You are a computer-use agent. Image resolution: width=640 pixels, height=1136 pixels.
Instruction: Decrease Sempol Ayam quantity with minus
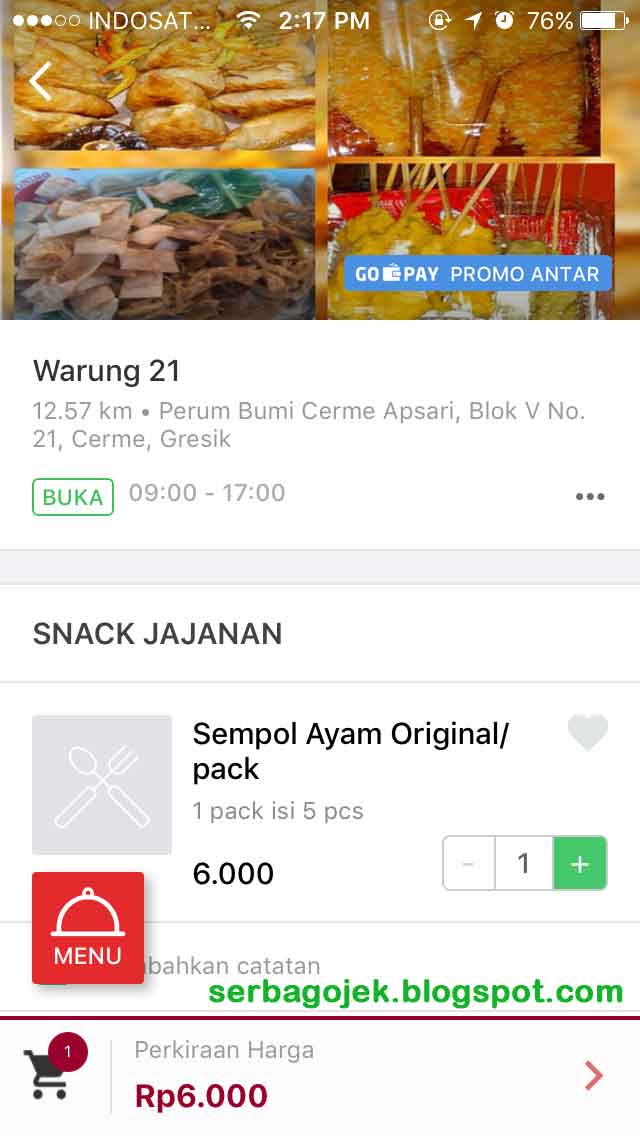click(469, 864)
